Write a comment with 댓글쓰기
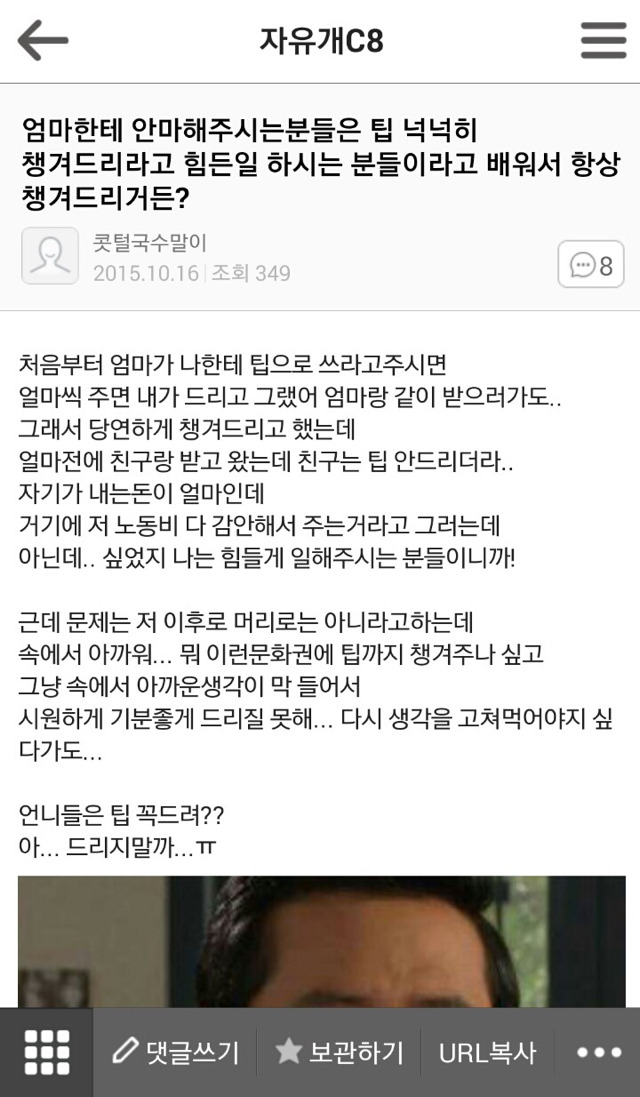Screen dimensions: 640x1097 coord(176,1052)
